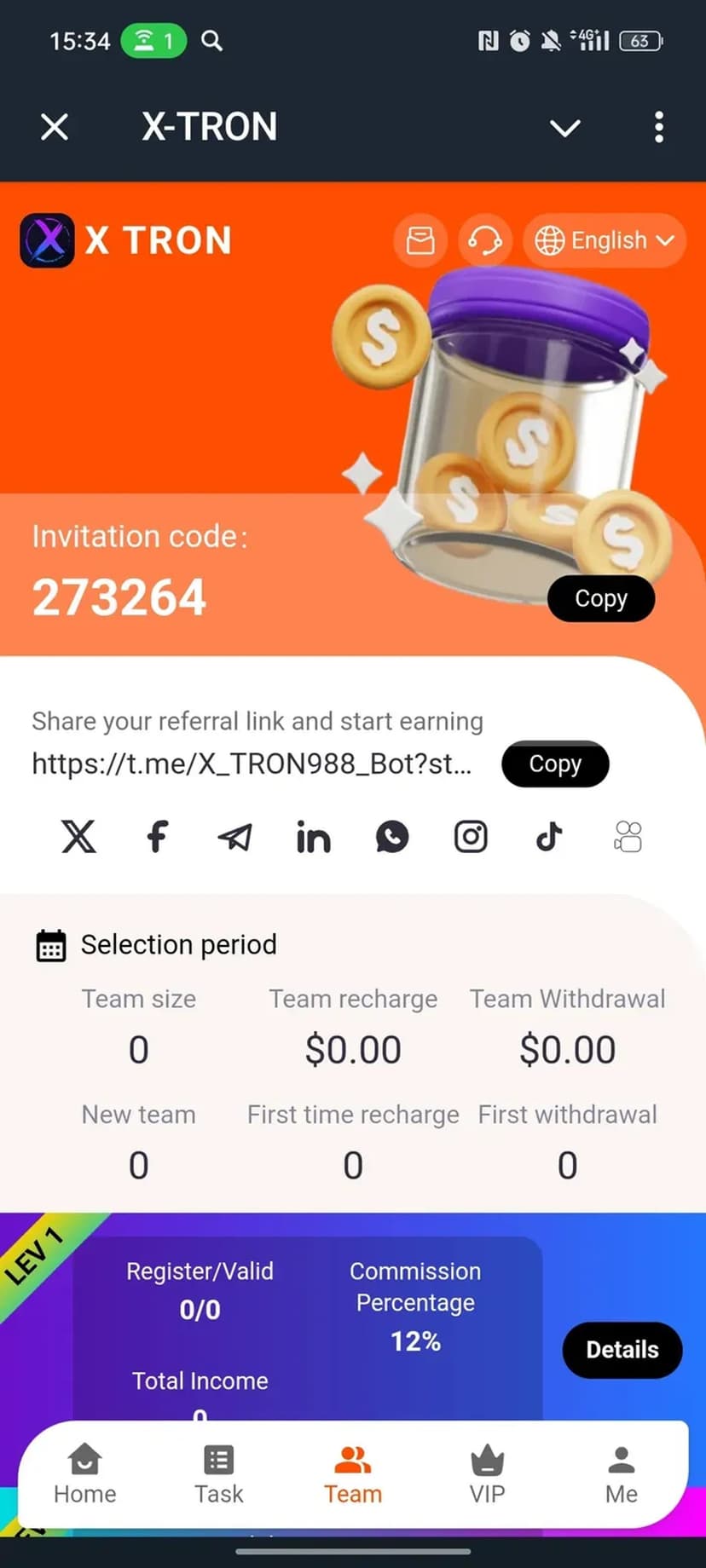This screenshot has height=1568, width=706.
Task: Close the X-TRON mini app
Action: click(55, 128)
